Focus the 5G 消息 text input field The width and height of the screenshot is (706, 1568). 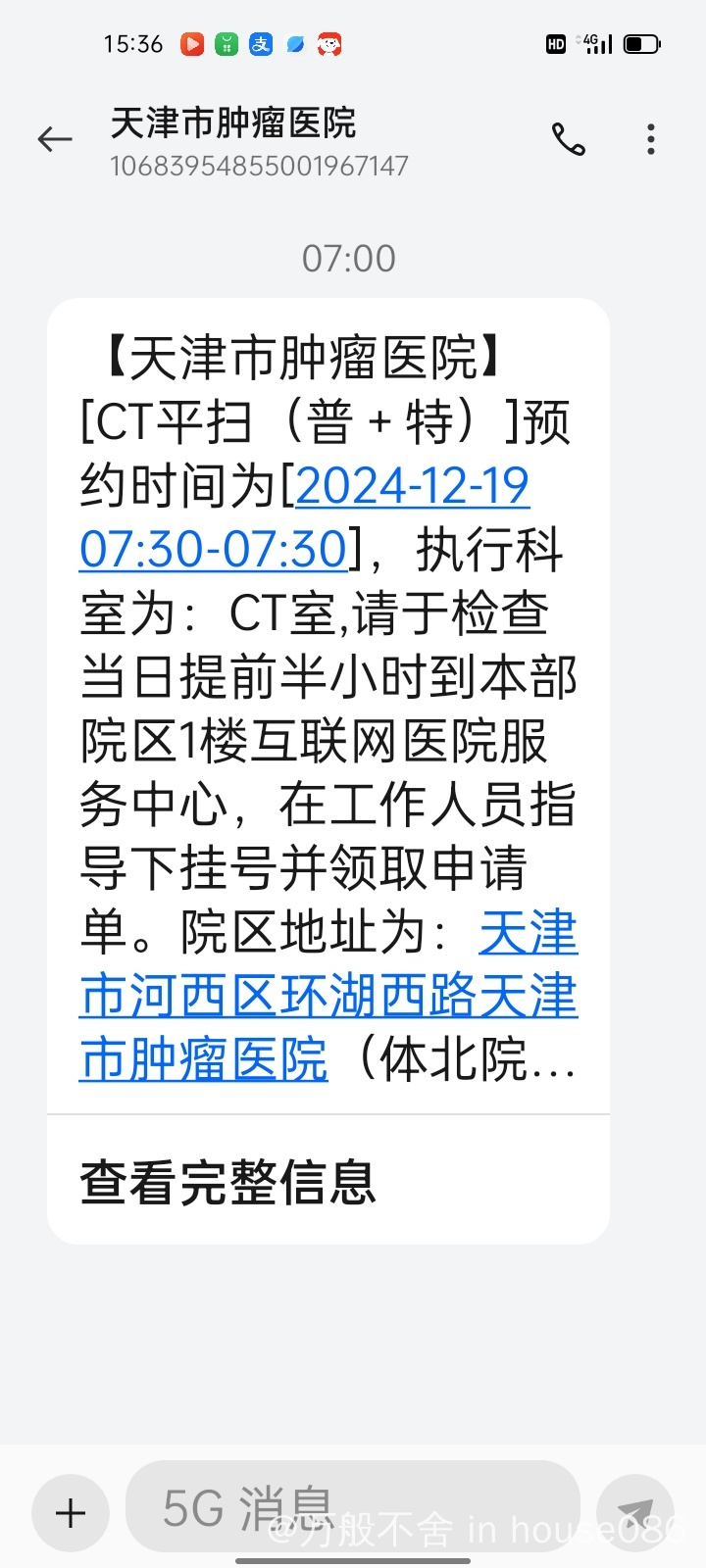pos(353,1507)
